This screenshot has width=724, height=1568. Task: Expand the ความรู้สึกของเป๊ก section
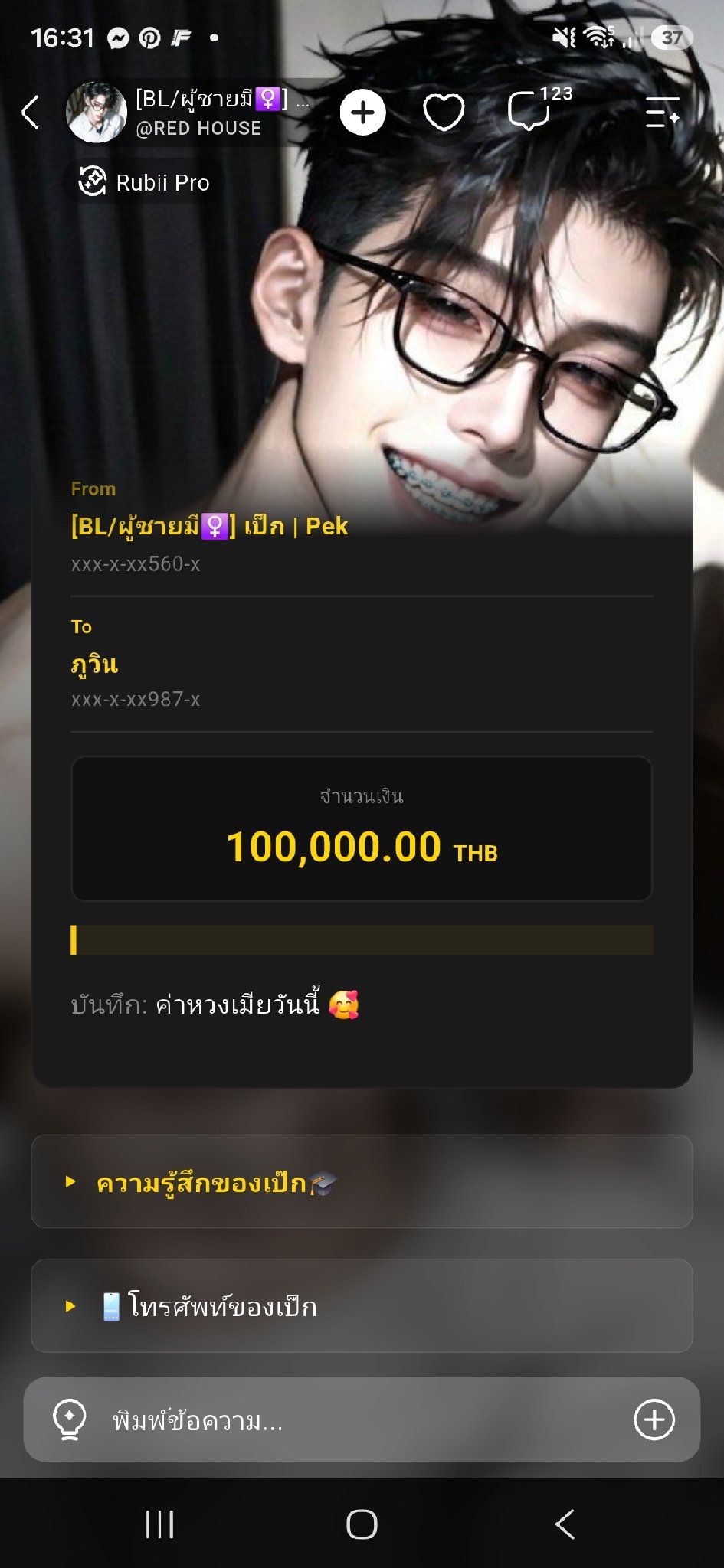[x=362, y=1181]
